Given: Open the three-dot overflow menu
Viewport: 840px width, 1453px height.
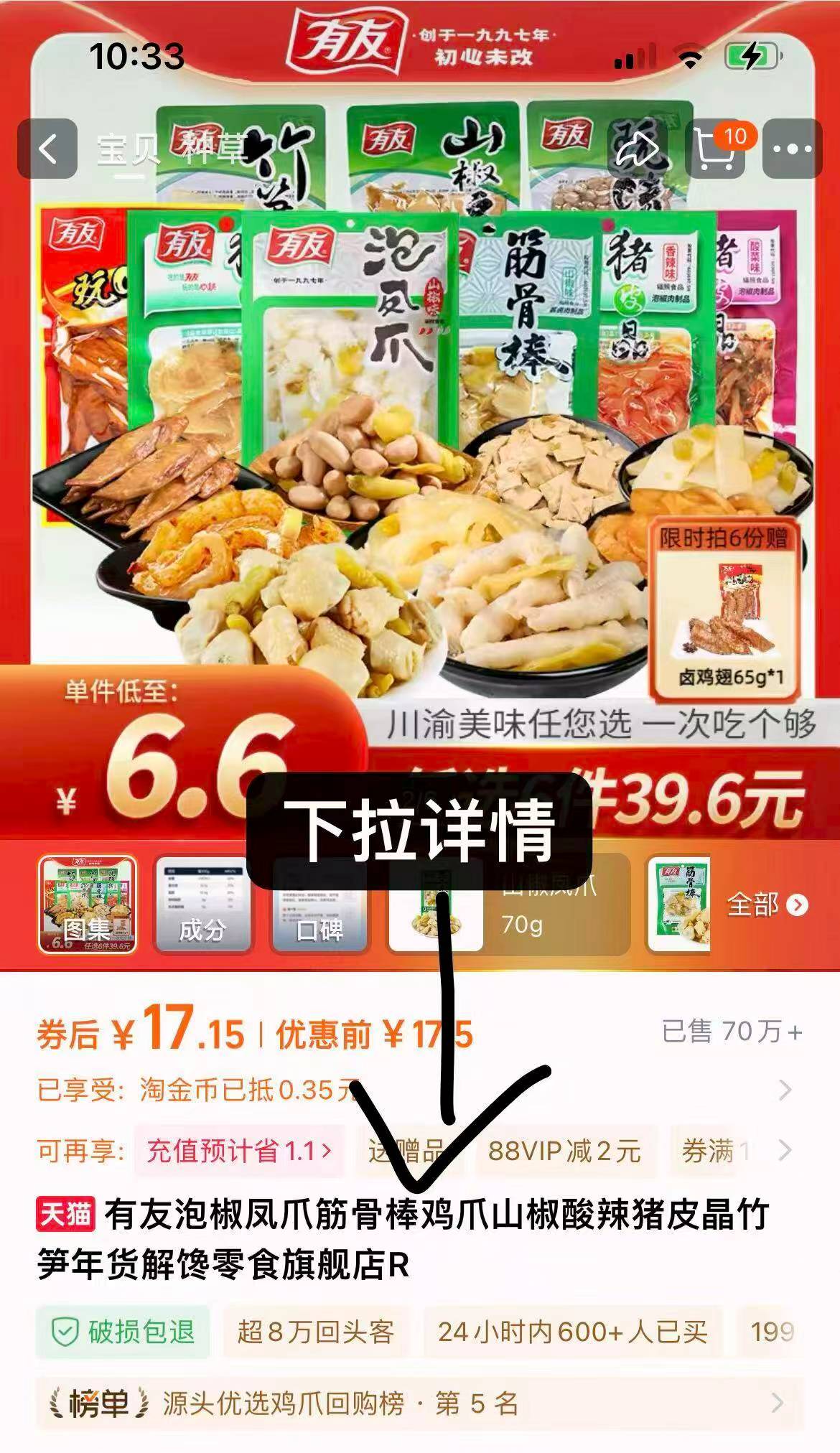Looking at the screenshot, I should (792, 149).
